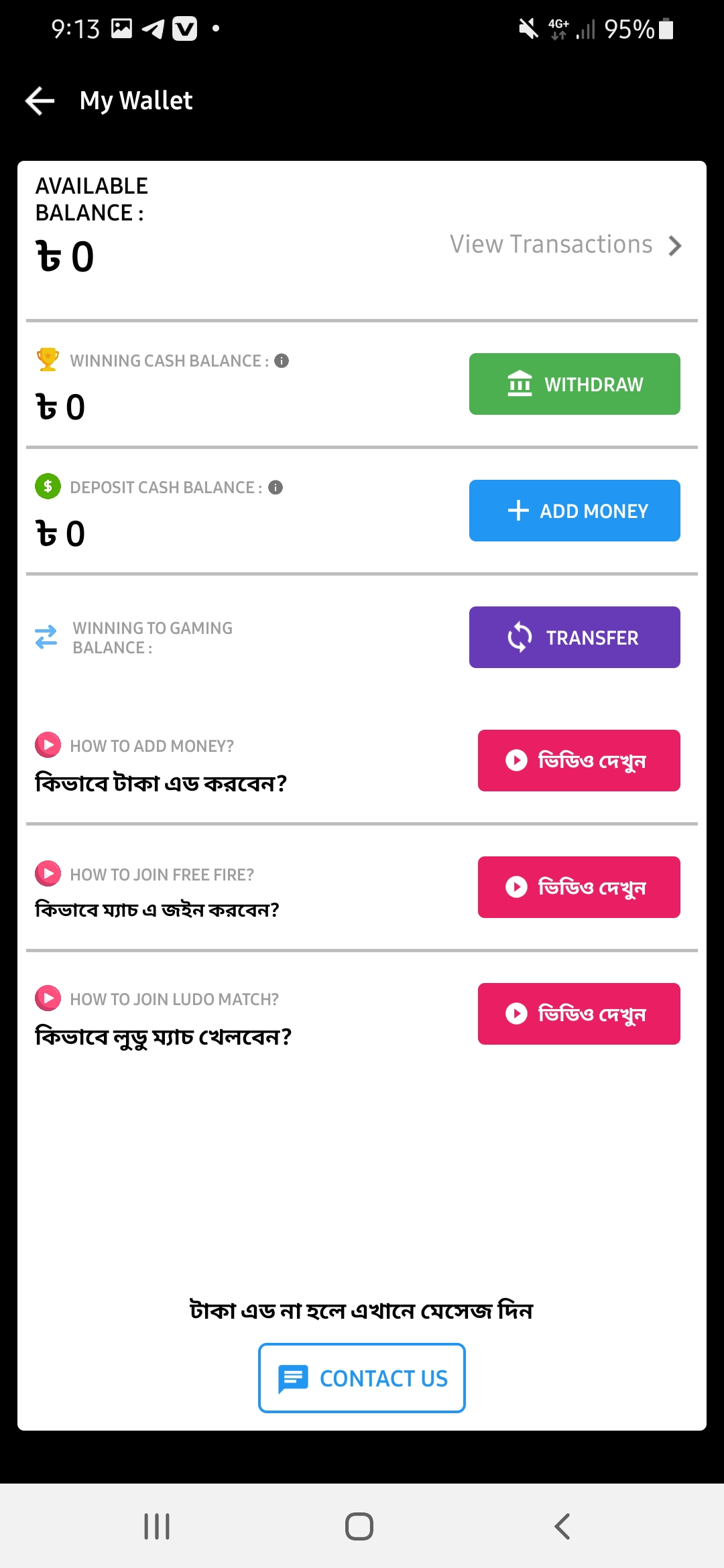Show info for Winning Cash Balance

click(x=282, y=361)
